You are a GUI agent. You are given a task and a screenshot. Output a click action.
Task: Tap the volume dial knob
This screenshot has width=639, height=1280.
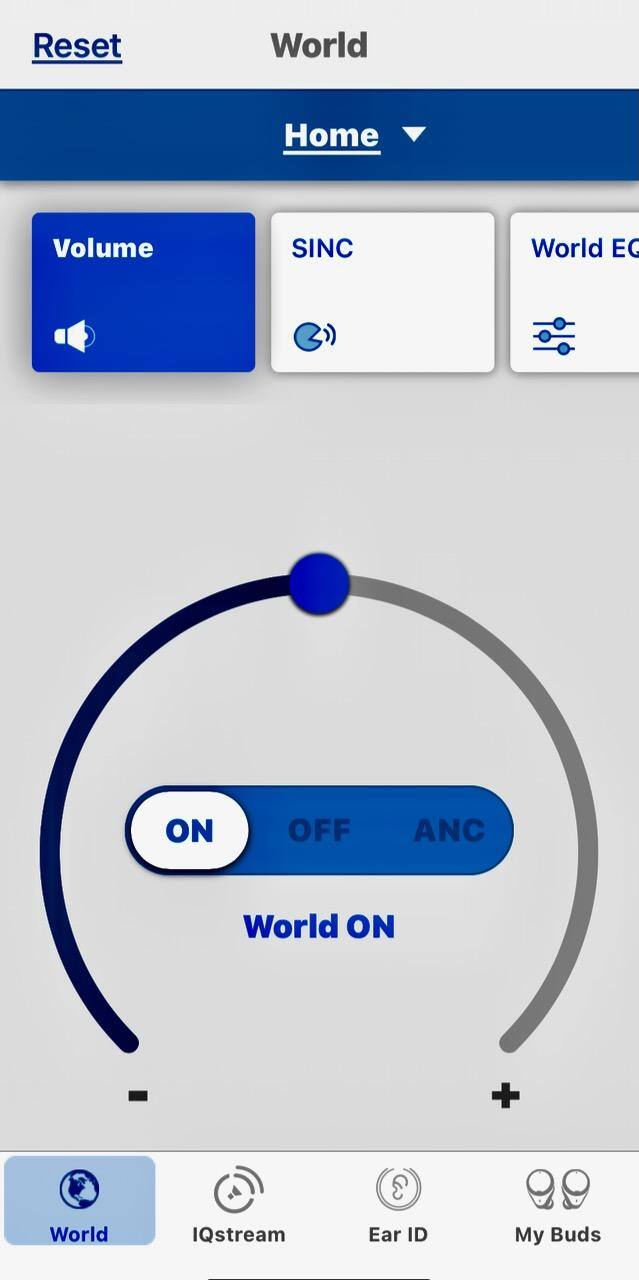click(319, 583)
